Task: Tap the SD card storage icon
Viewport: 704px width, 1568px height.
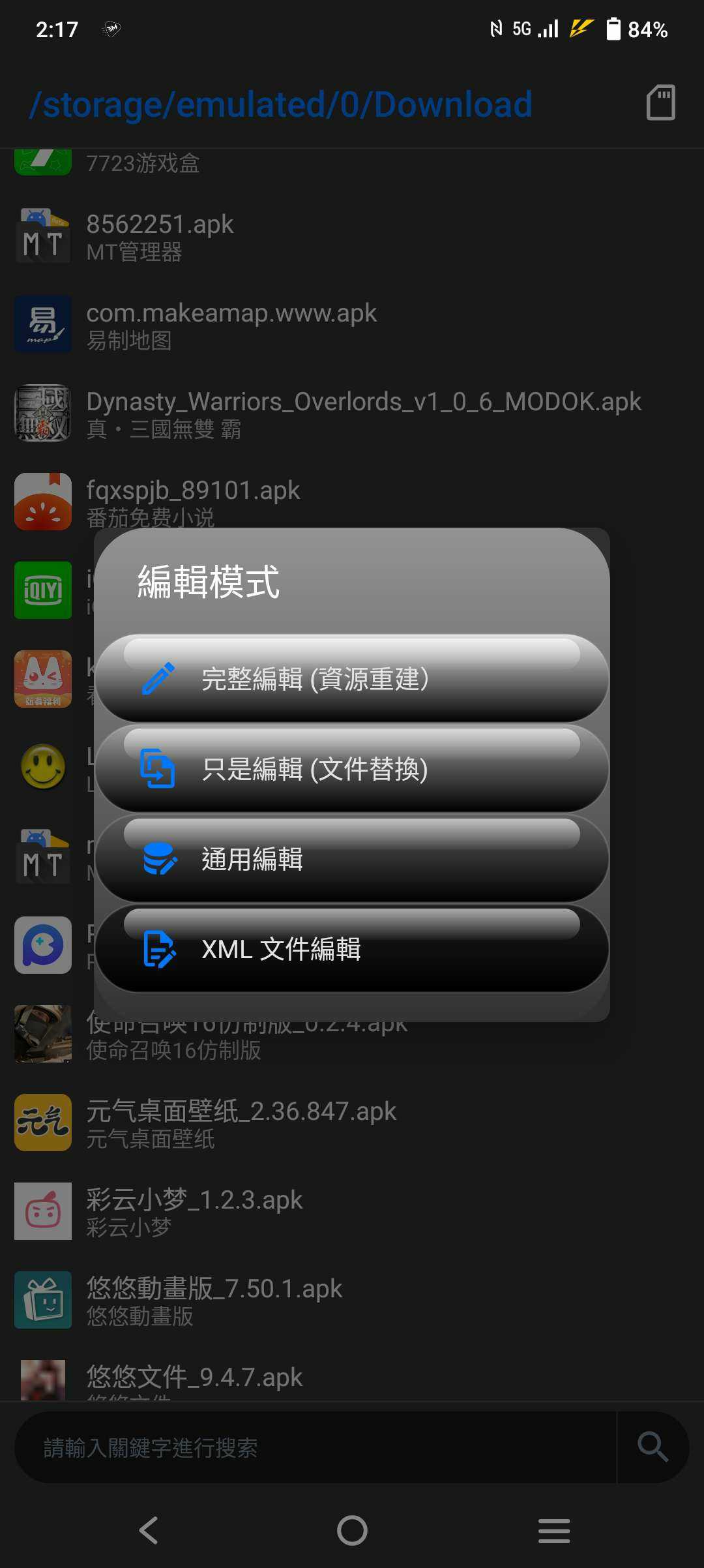Action: [x=660, y=103]
